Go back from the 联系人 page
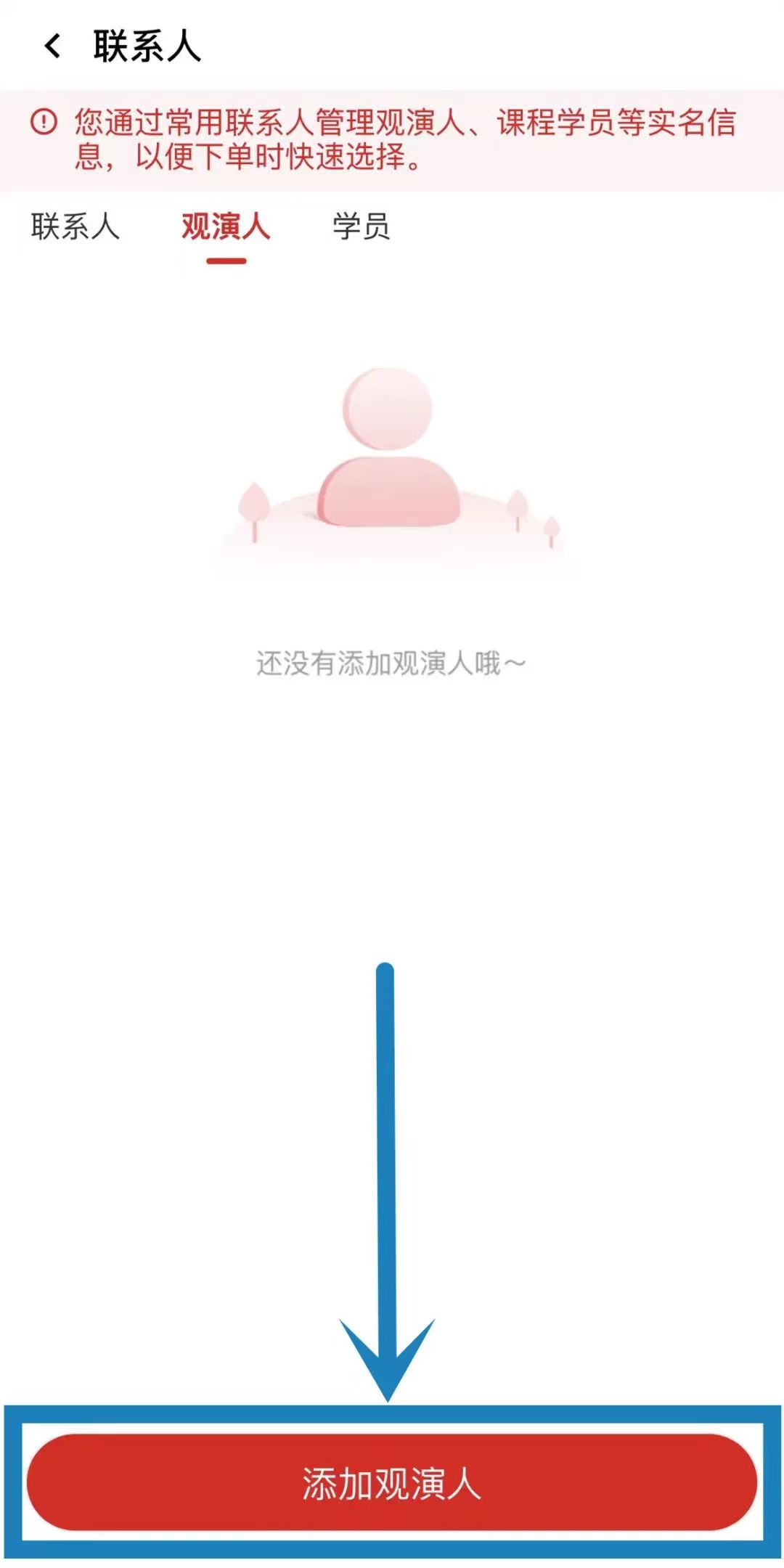Screen dimensions: 784x1568 pos(52,47)
